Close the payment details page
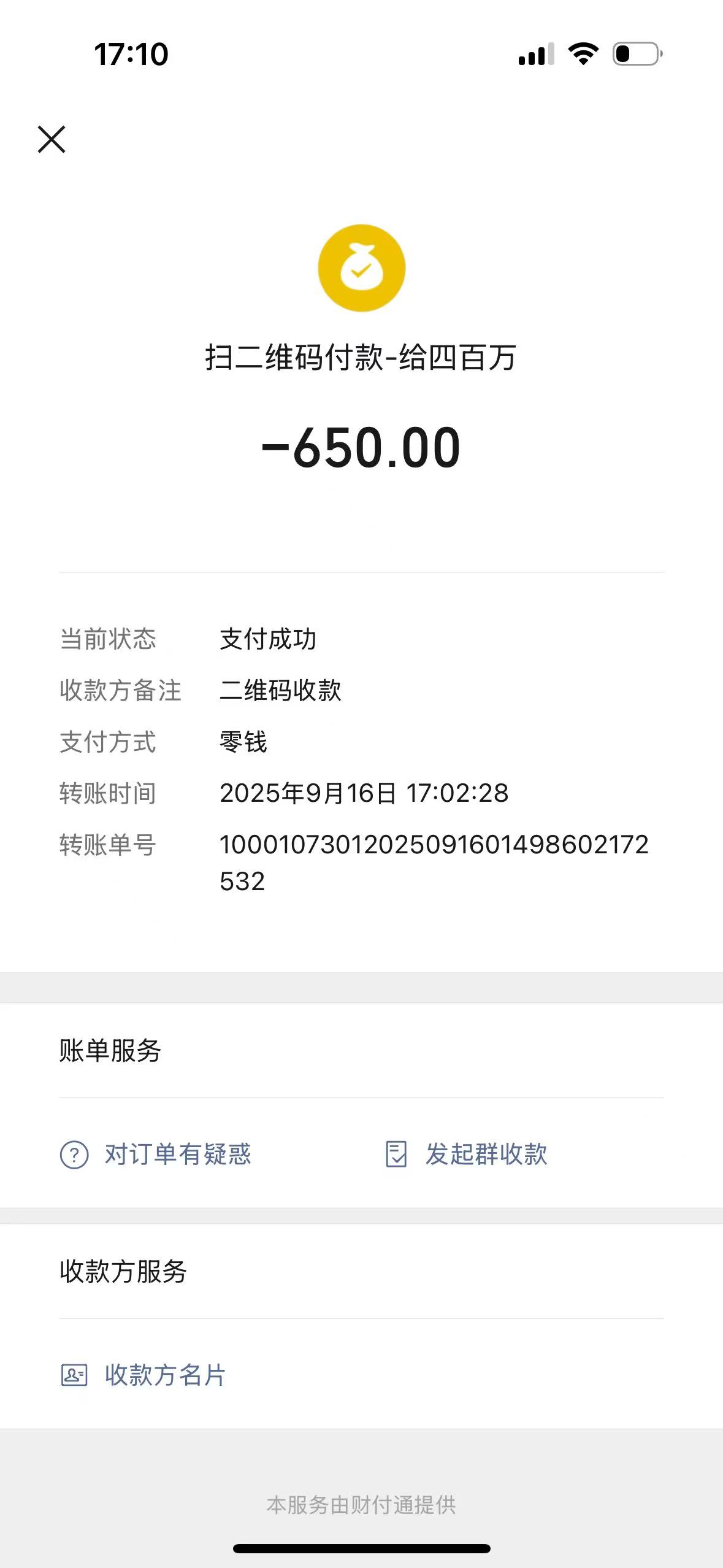The image size is (723, 1568). coord(52,139)
